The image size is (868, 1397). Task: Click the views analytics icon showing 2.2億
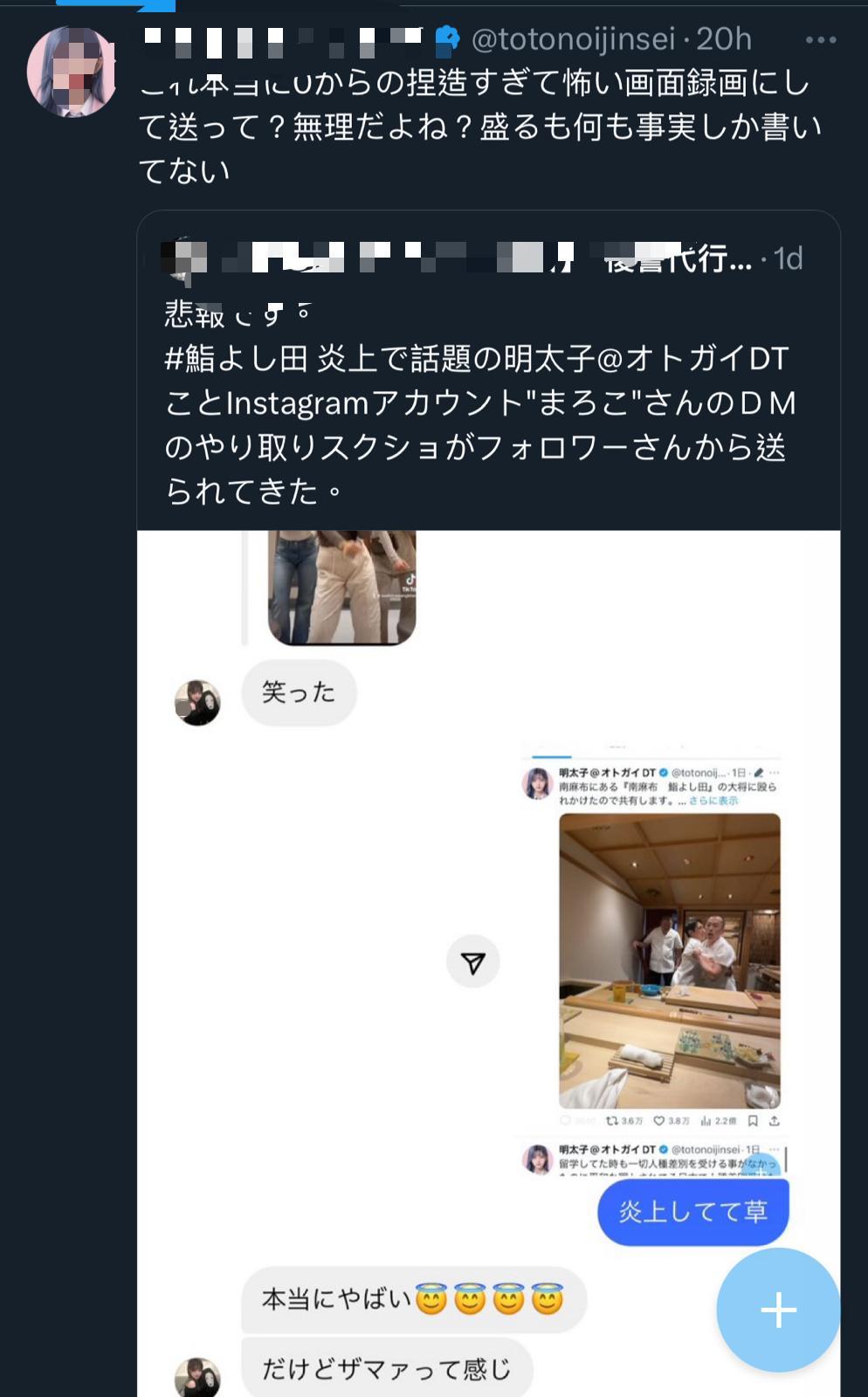tap(705, 1118)
